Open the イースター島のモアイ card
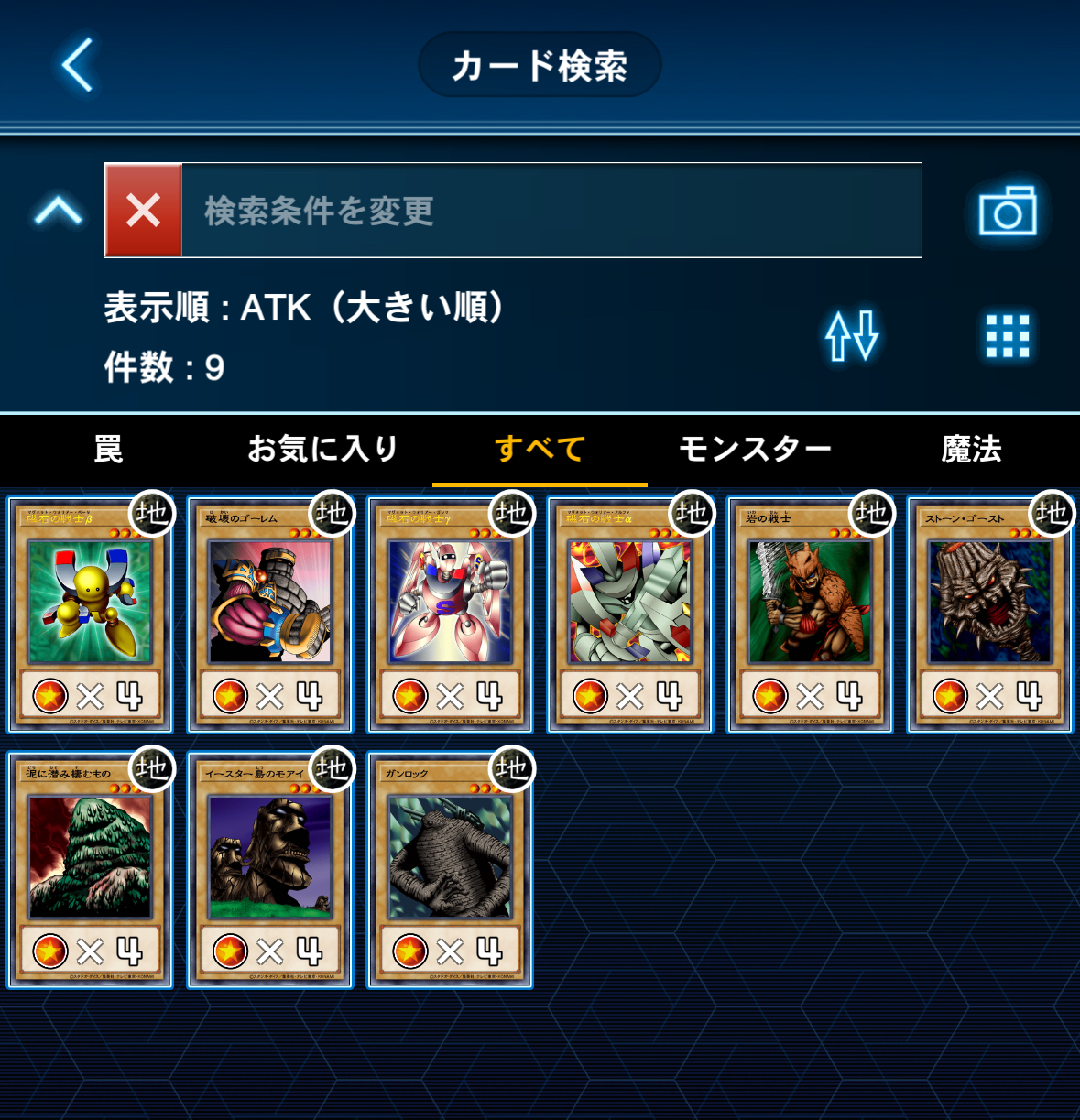Image resolution: width=1080 pixels, height=1120 pixels. coord(270,870)
